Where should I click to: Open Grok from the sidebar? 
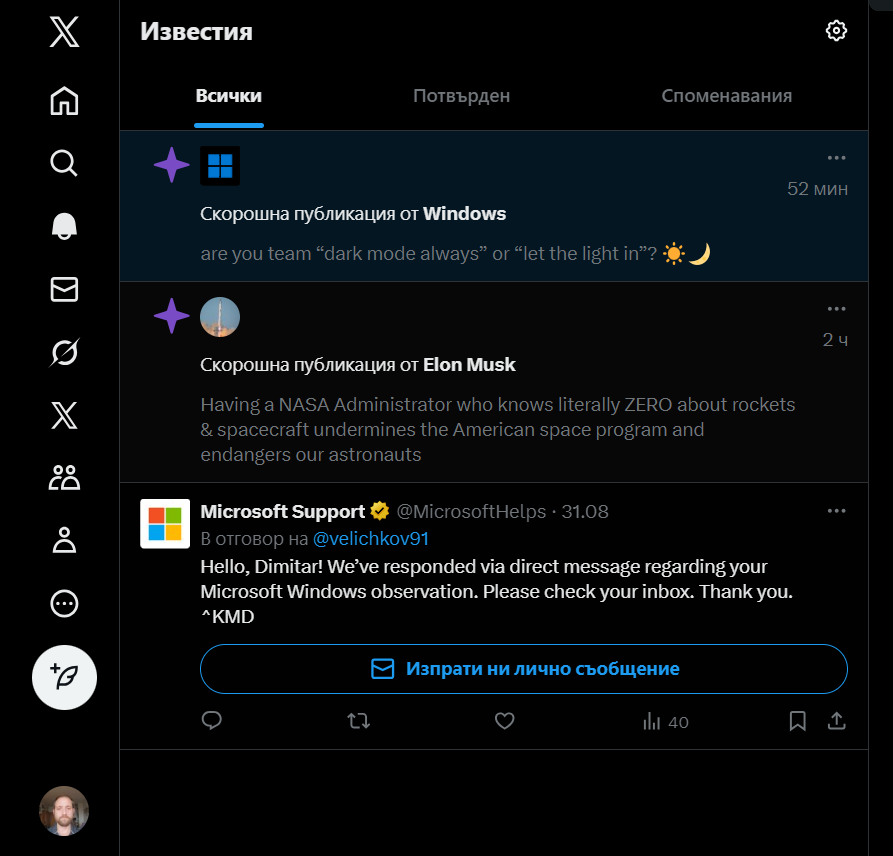[64, 352]
